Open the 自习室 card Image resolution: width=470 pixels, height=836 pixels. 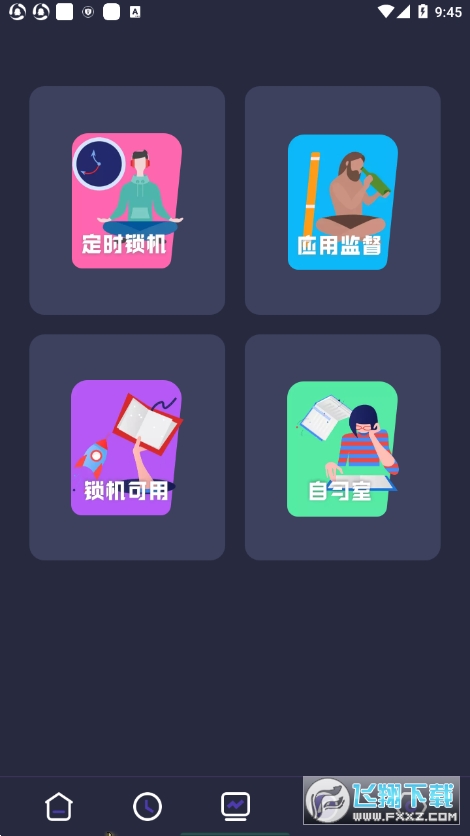[343, 447]
